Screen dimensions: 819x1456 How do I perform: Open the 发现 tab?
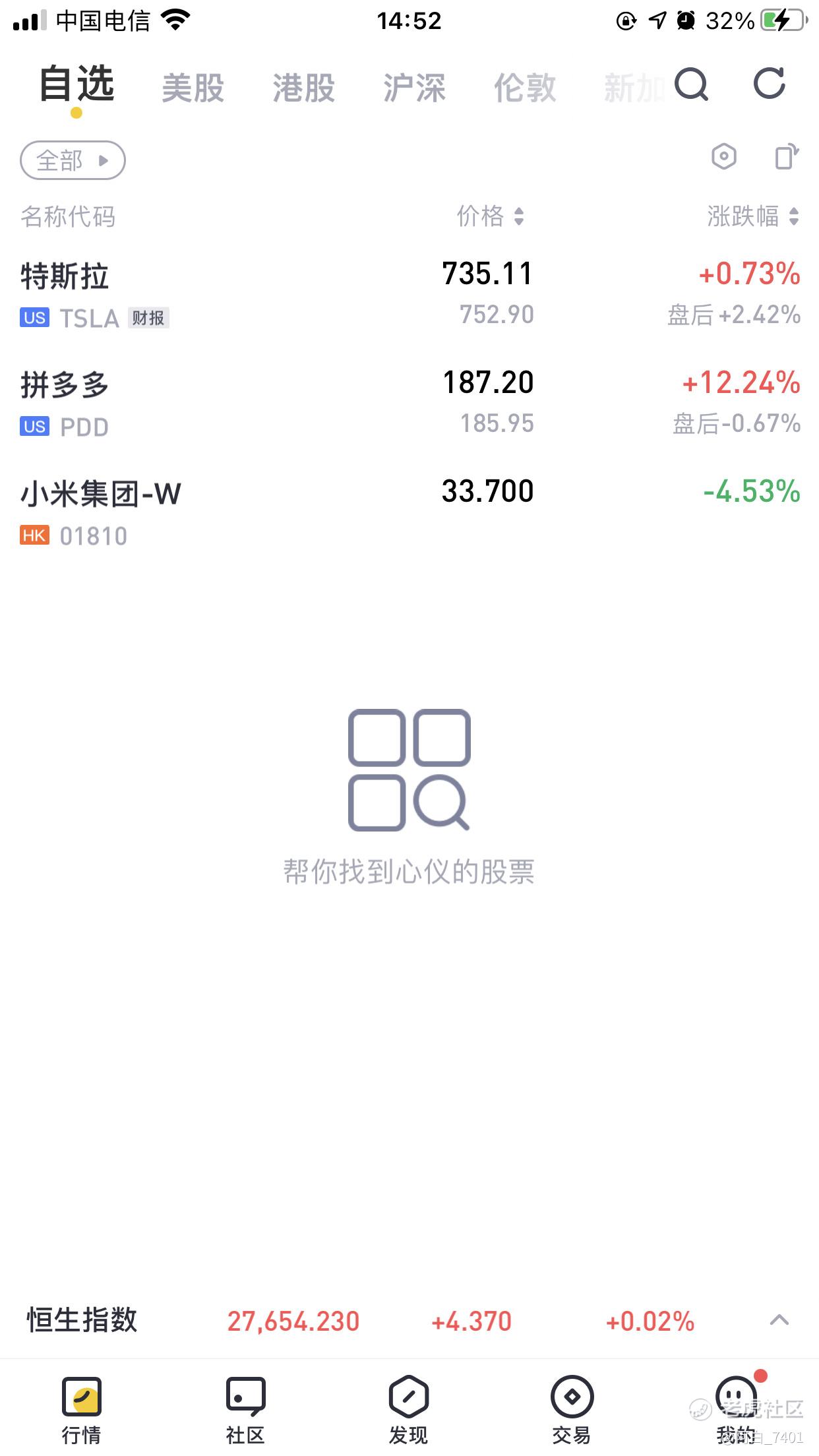click(x=409, y=1410)
